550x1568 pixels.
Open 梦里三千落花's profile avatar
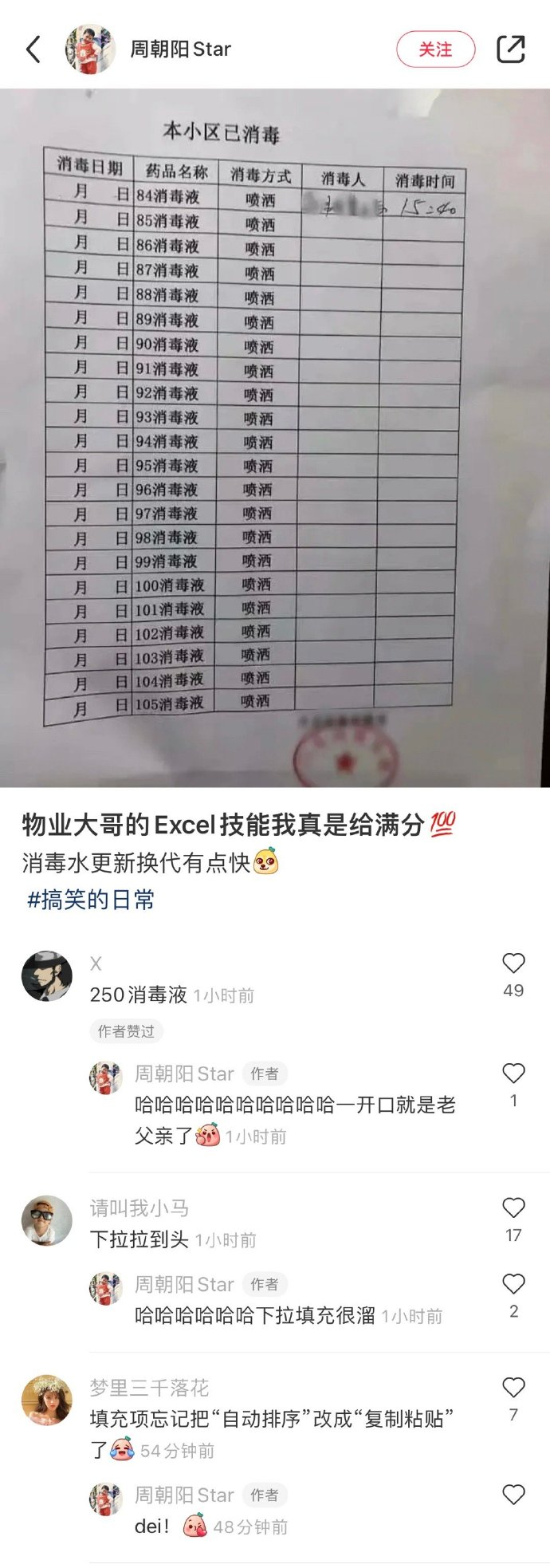pyautogui.click(x=46, y=1400)
